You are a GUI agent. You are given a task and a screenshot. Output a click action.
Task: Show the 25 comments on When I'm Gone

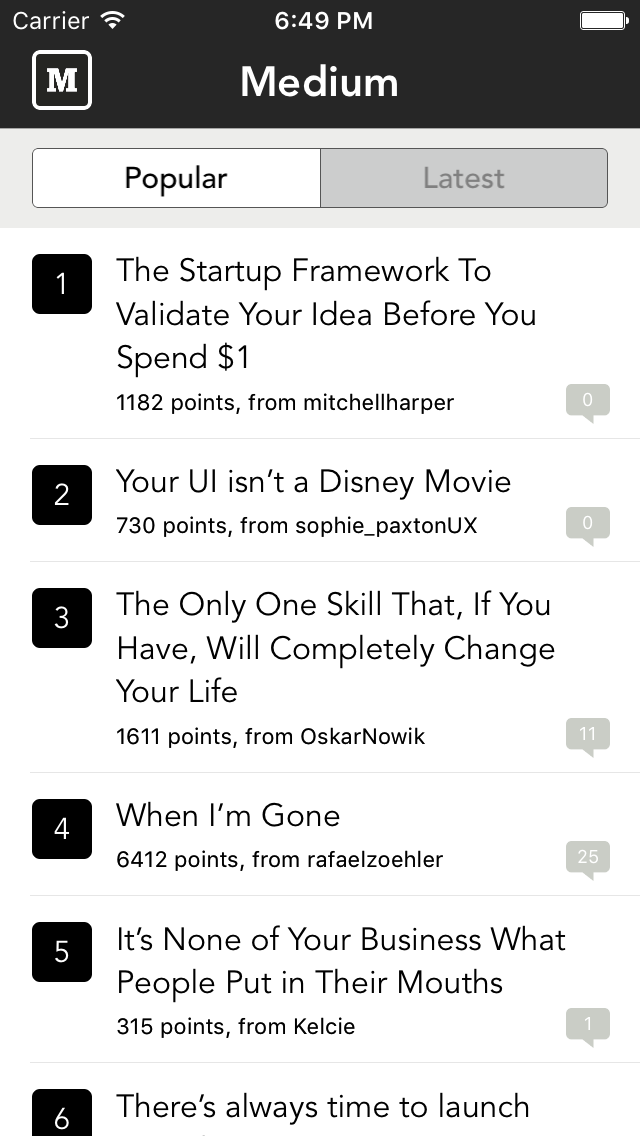[x=587, y=858]
